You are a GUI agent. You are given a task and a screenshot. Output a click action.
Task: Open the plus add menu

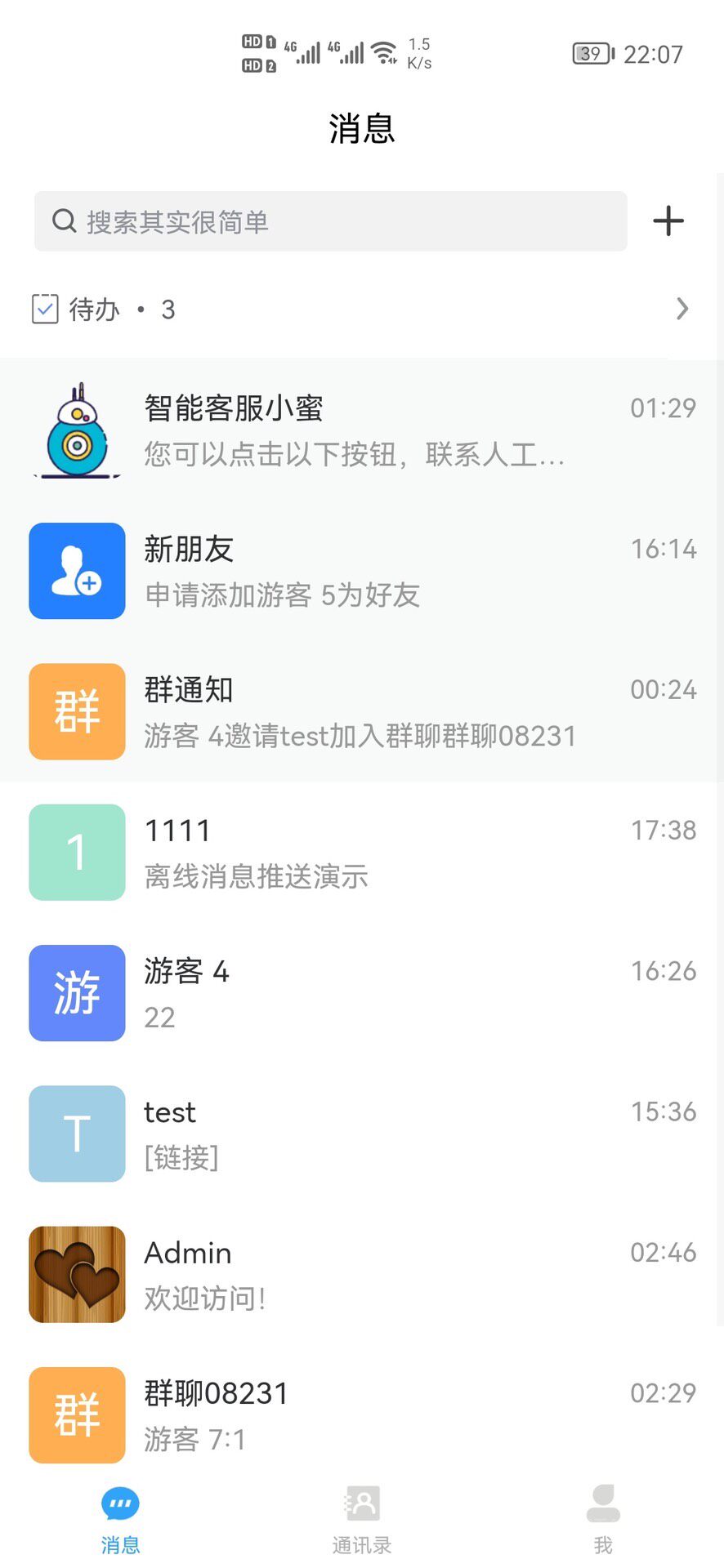[x=668, y=221]
